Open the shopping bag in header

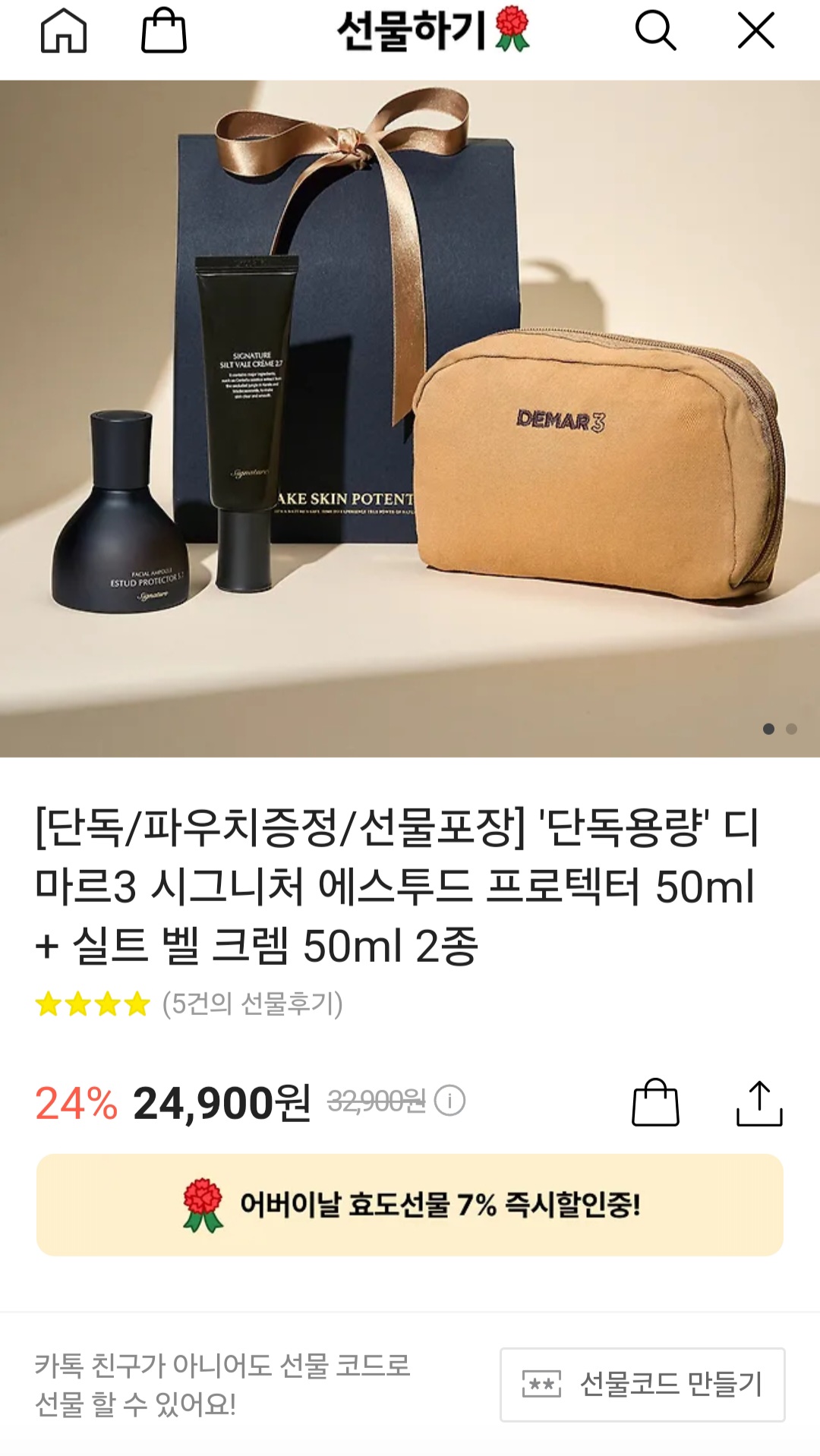pyautogui.click(x=164, y=31)
